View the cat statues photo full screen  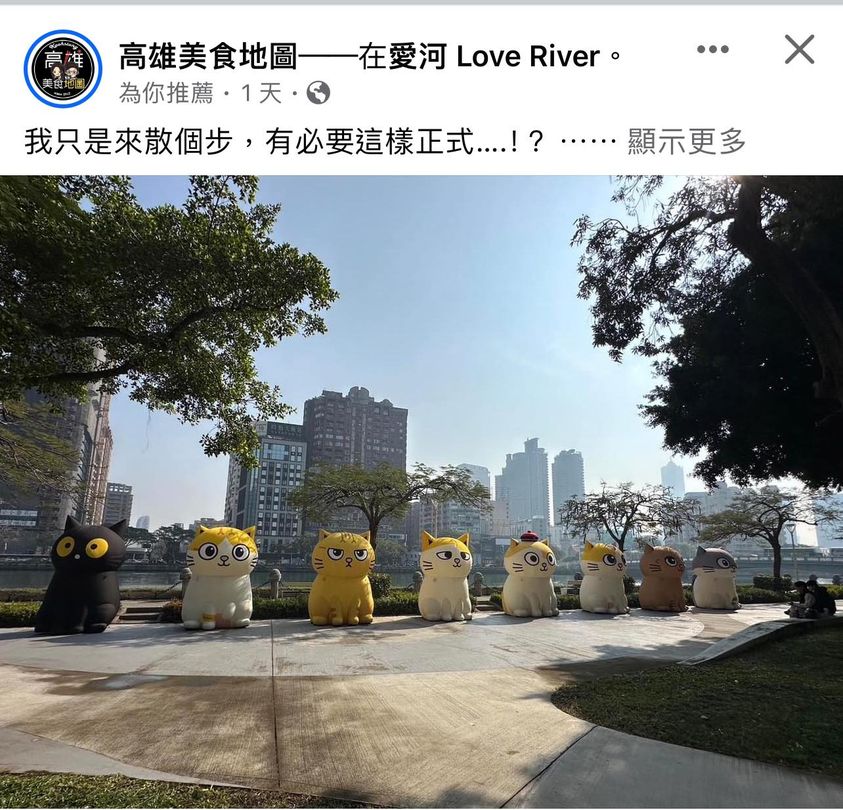421,490
